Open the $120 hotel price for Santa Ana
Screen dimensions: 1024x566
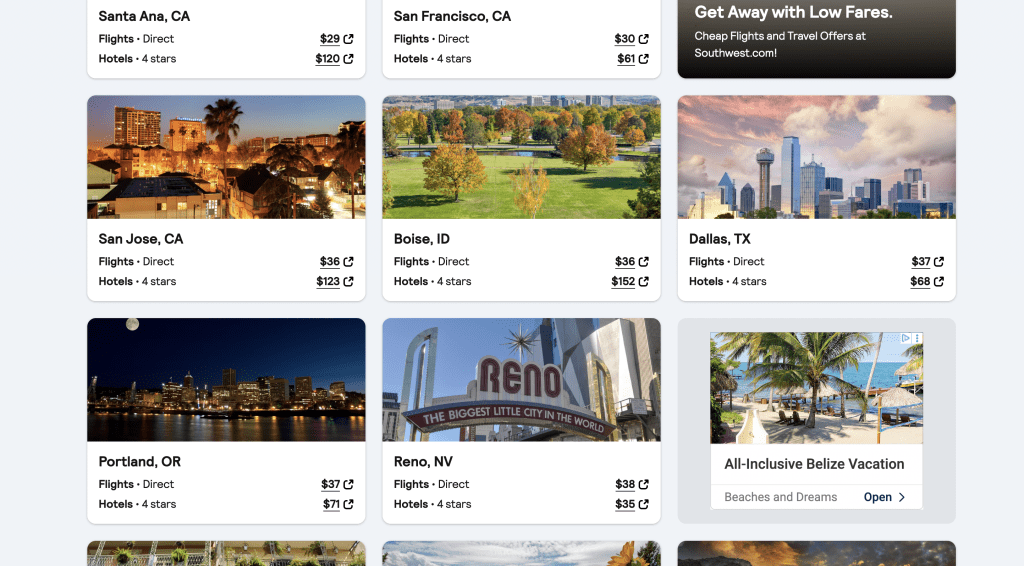[334, 59]
